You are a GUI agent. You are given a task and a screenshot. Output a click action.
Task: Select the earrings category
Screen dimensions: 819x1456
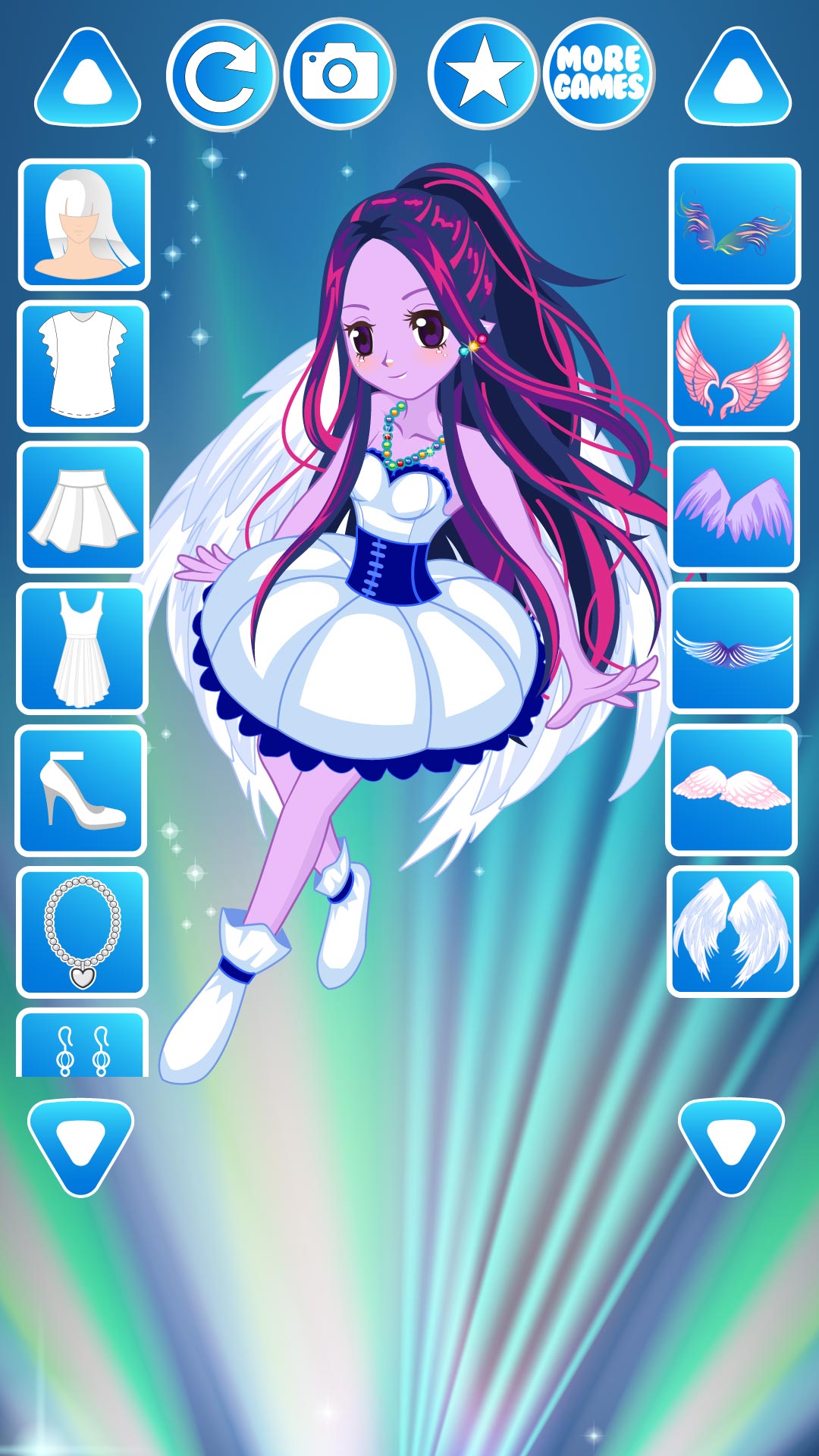[82, 1045]
